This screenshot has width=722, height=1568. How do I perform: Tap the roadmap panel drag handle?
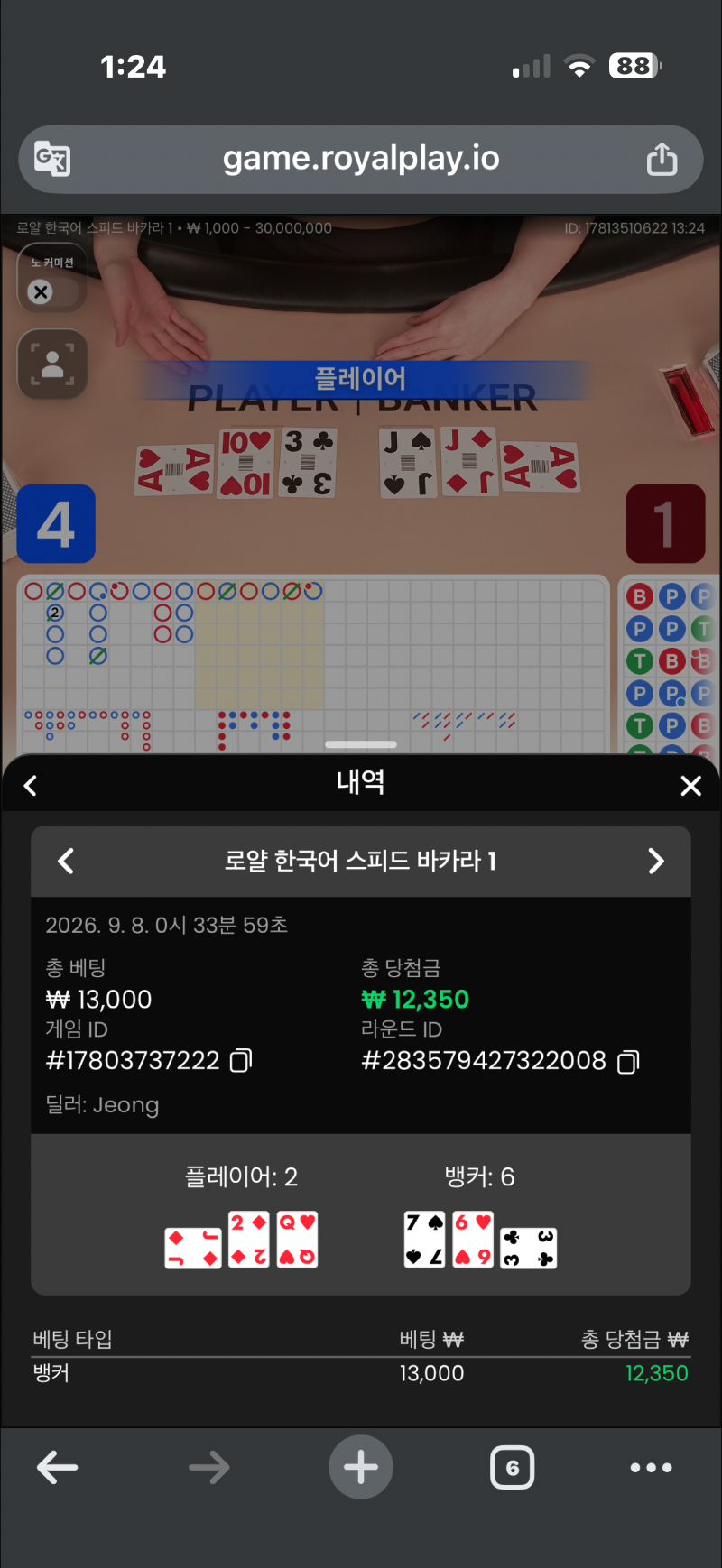[x=361, y=744]
